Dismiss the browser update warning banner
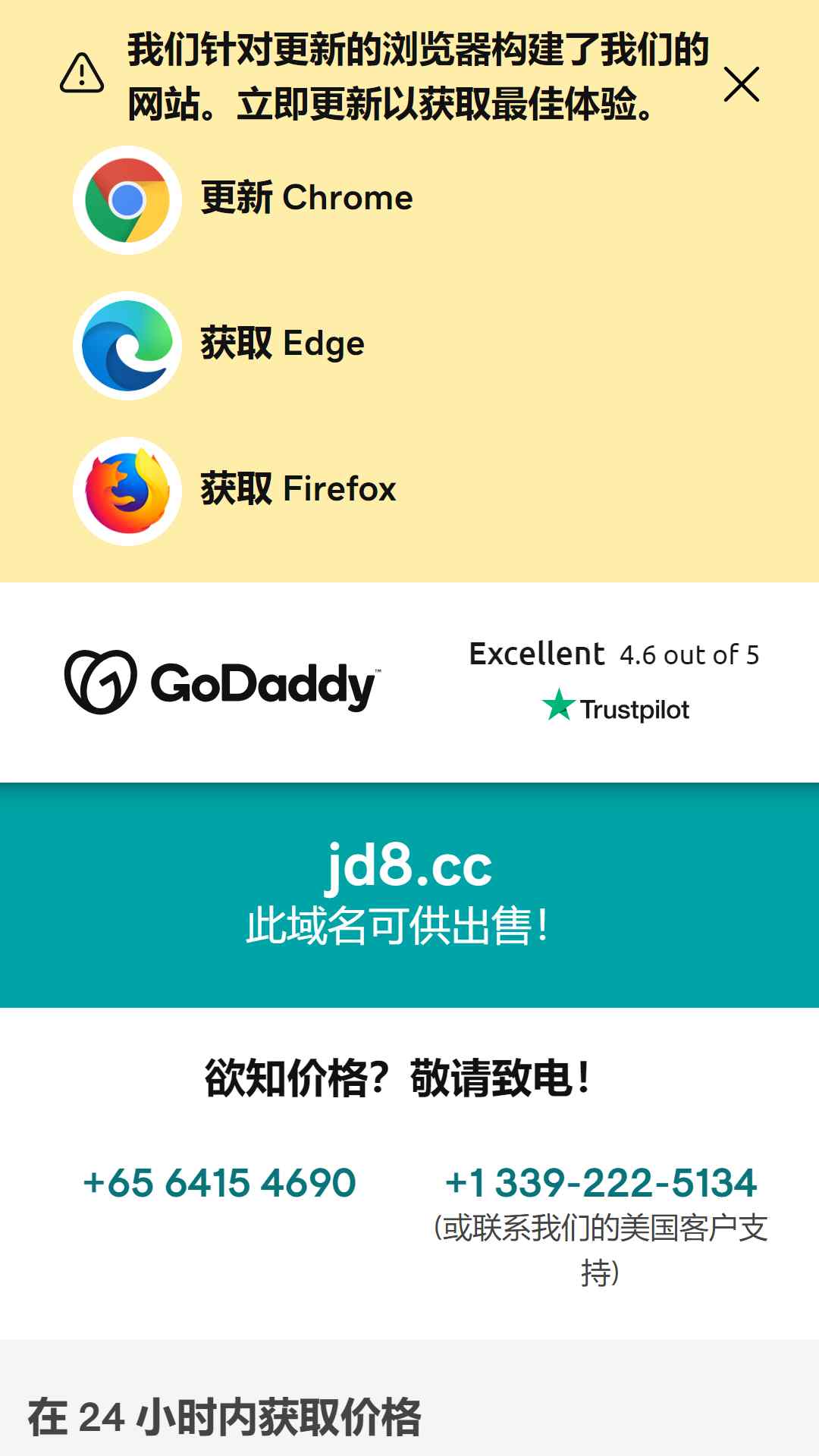This screenshot has width=819, height=1456. pos(741,84)
